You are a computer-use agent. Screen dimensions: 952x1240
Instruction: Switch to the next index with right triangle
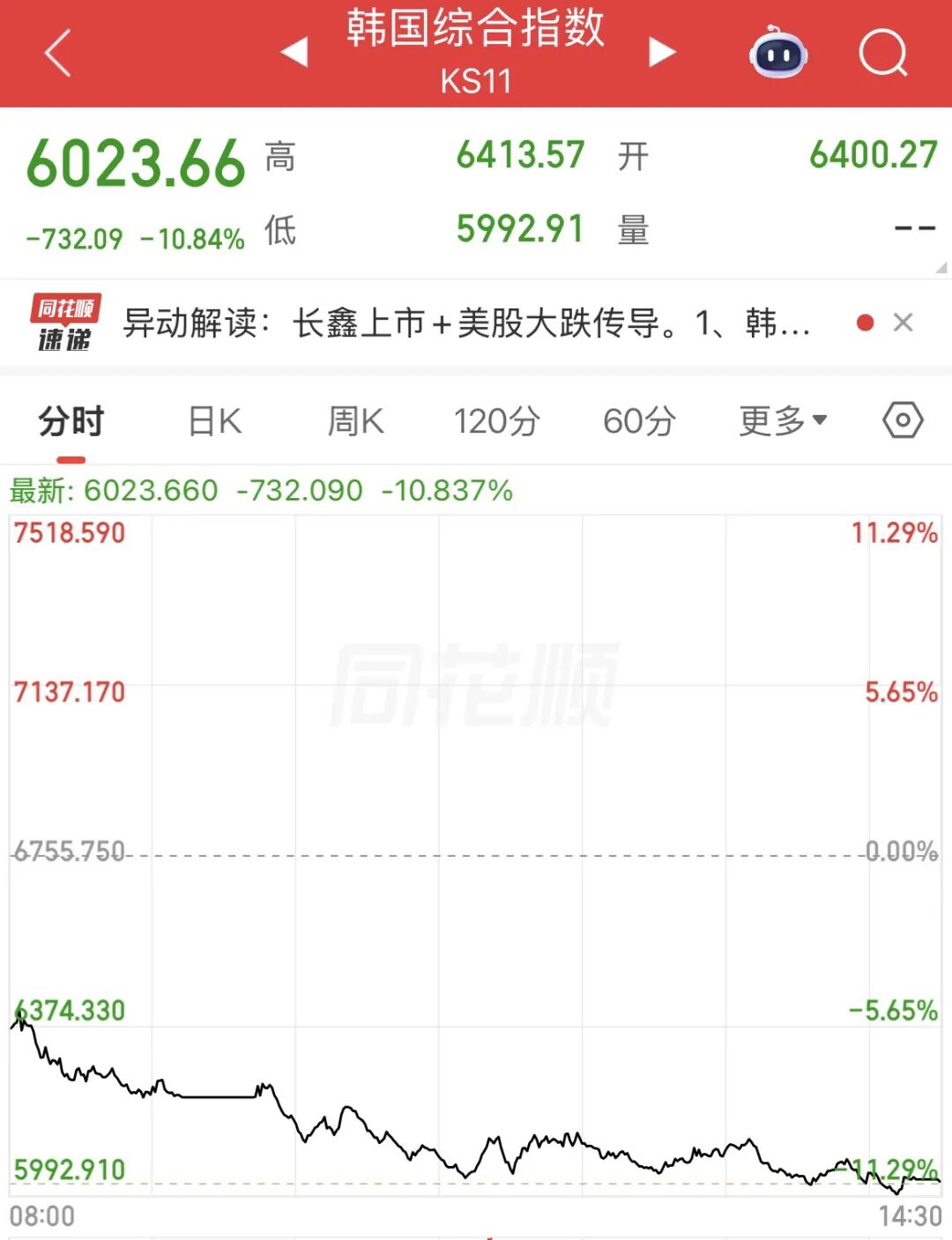point(662,52)
